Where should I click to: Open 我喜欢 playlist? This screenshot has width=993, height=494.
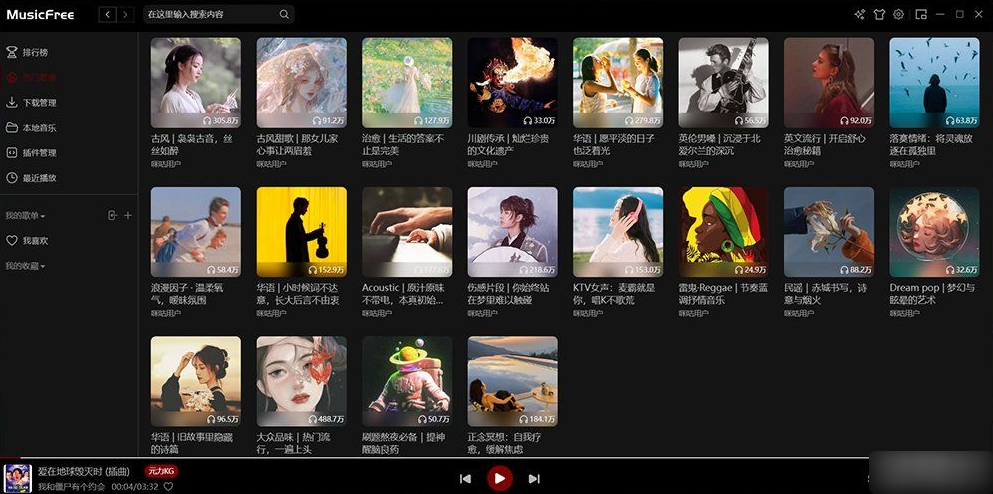(35, 241)
